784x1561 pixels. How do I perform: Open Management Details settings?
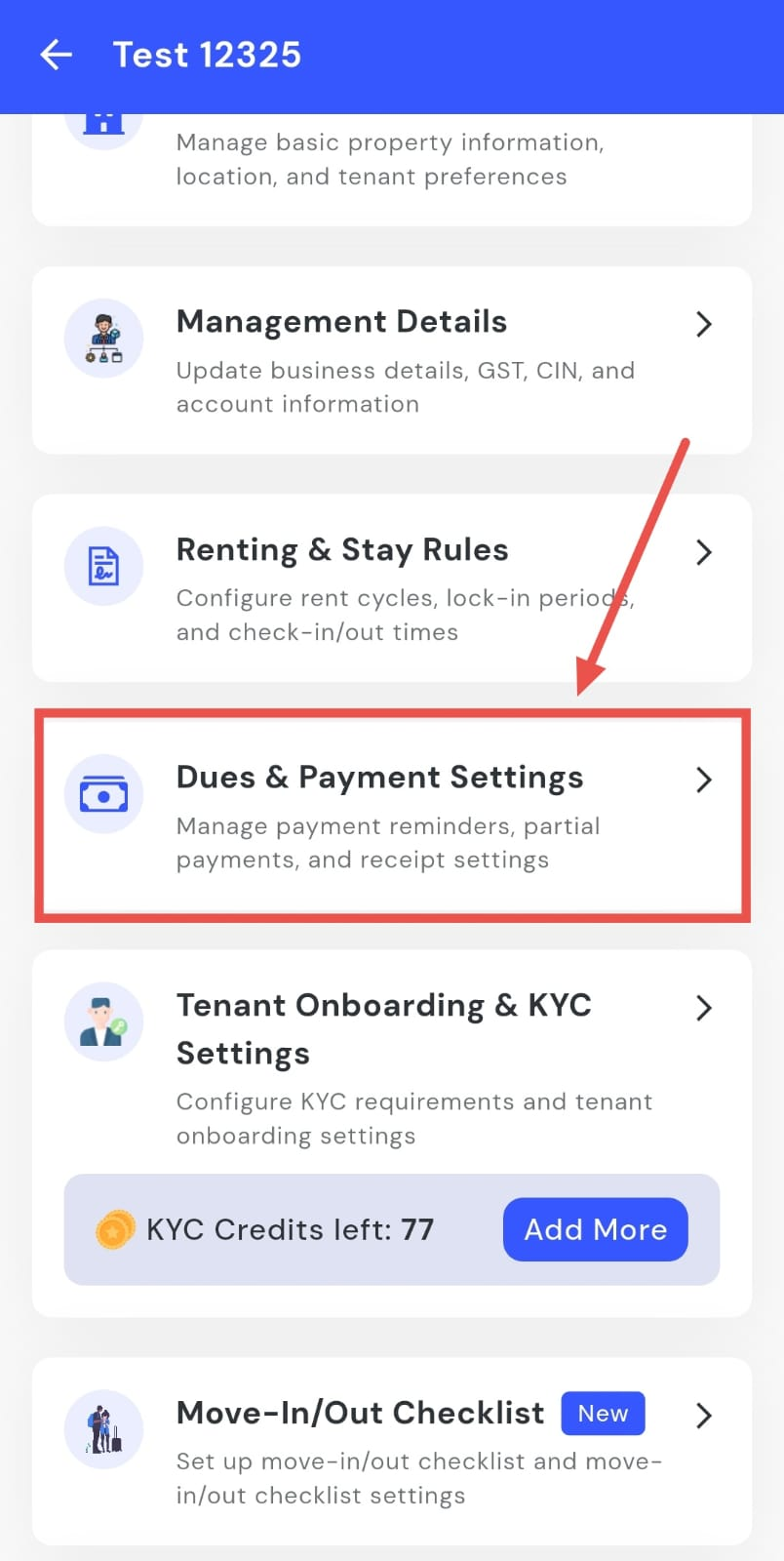(390, 360)
